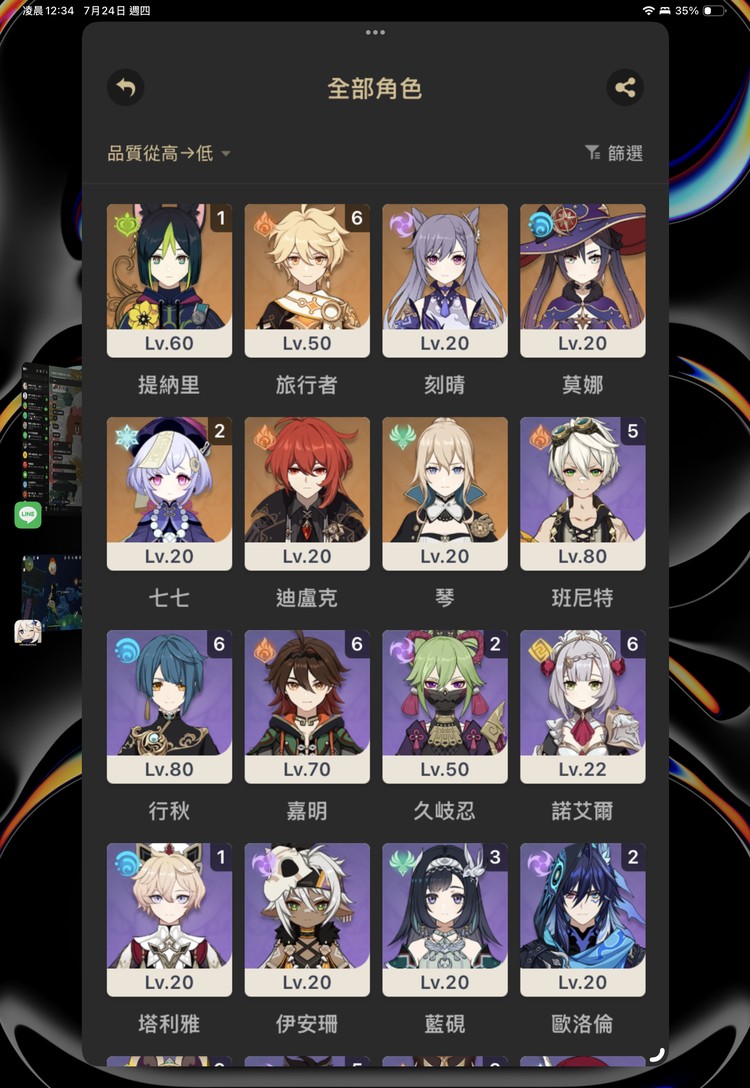Viewport: 750px width, 1088px height.
Task: Select the 久岐忍 character card
Action: pos(445,706)
